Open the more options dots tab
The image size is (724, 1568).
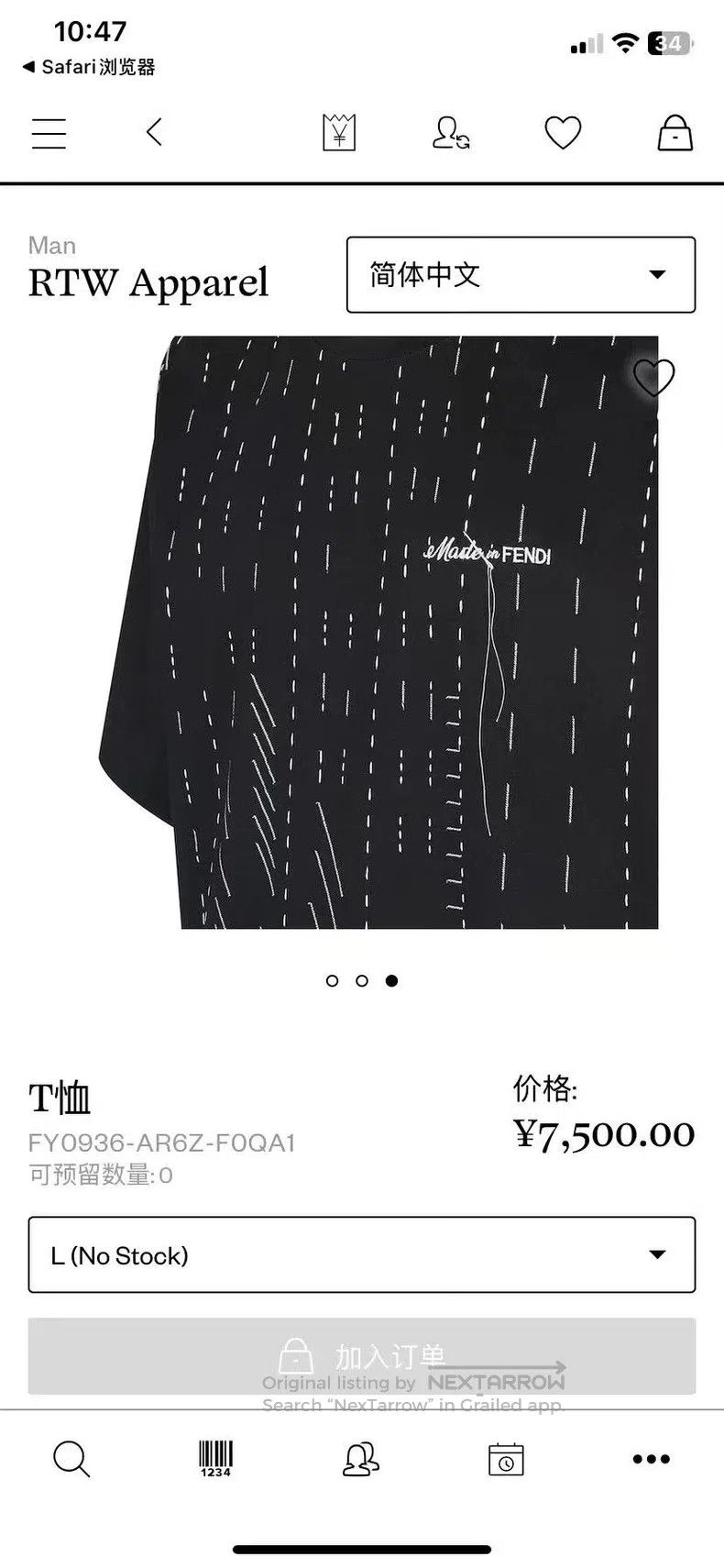coord(652,1459)
